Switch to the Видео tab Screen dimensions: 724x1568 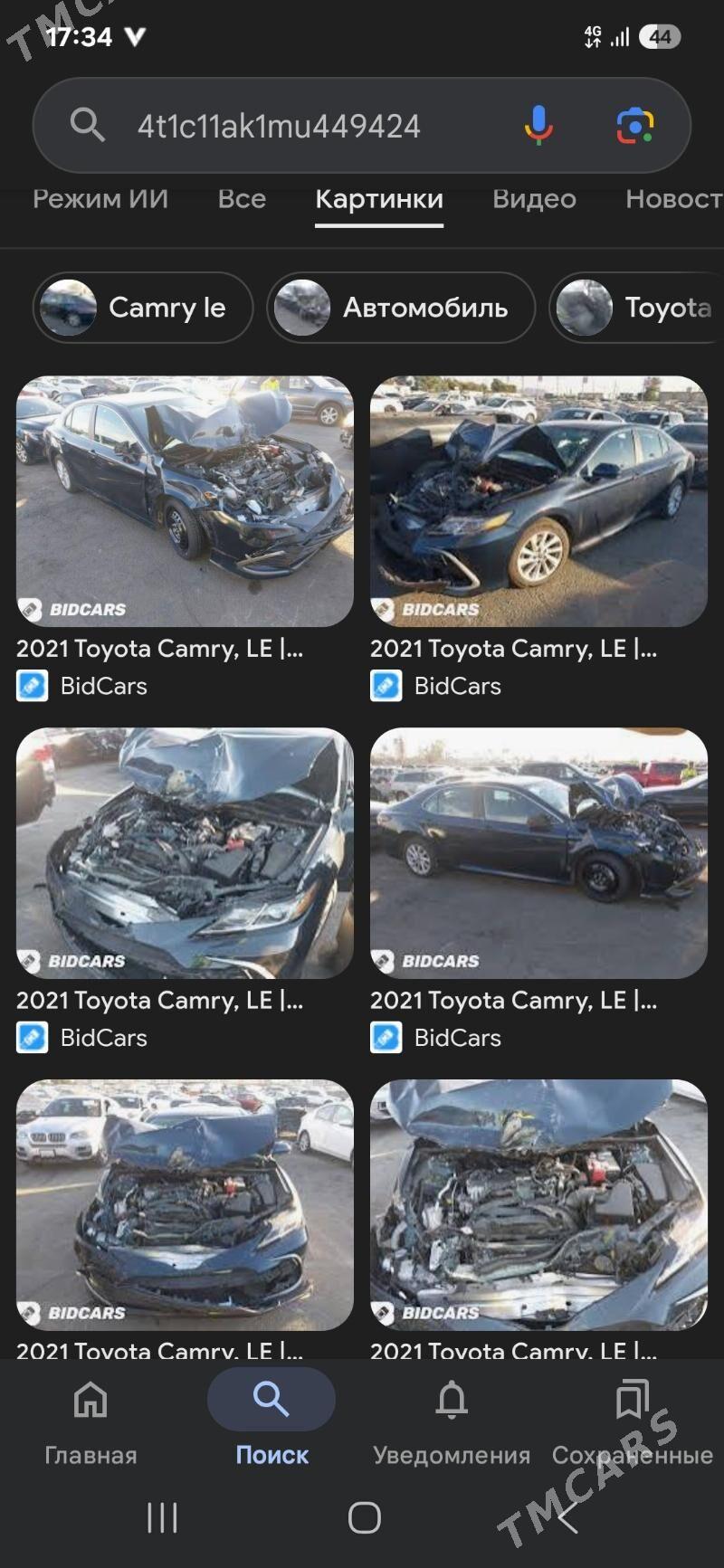pyautogui.click(x=534, y=199)
